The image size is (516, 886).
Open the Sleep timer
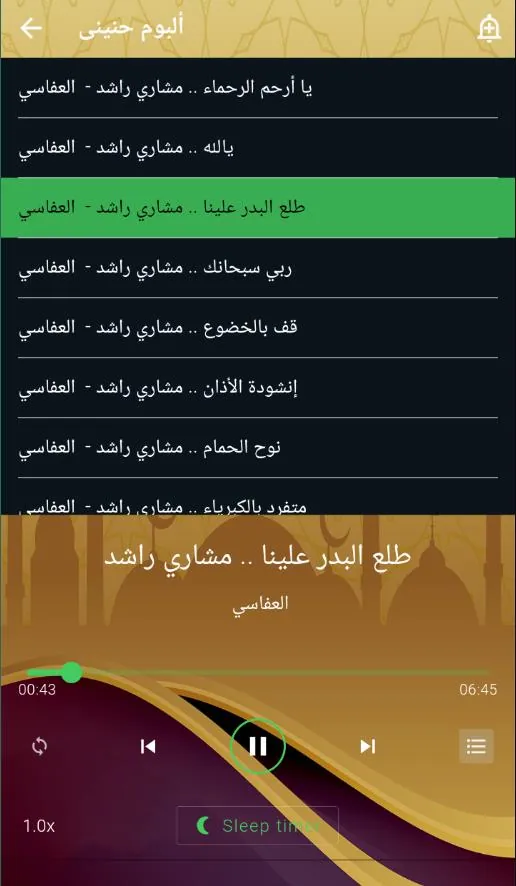(x=258, y=826)
